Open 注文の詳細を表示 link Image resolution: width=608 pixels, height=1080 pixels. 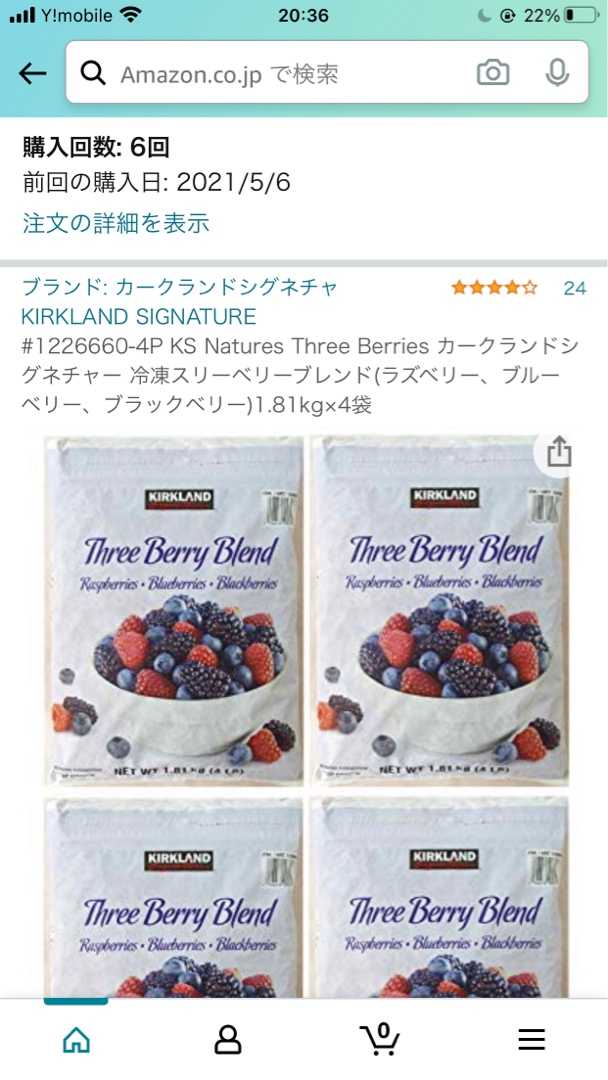tap(116, 223)
